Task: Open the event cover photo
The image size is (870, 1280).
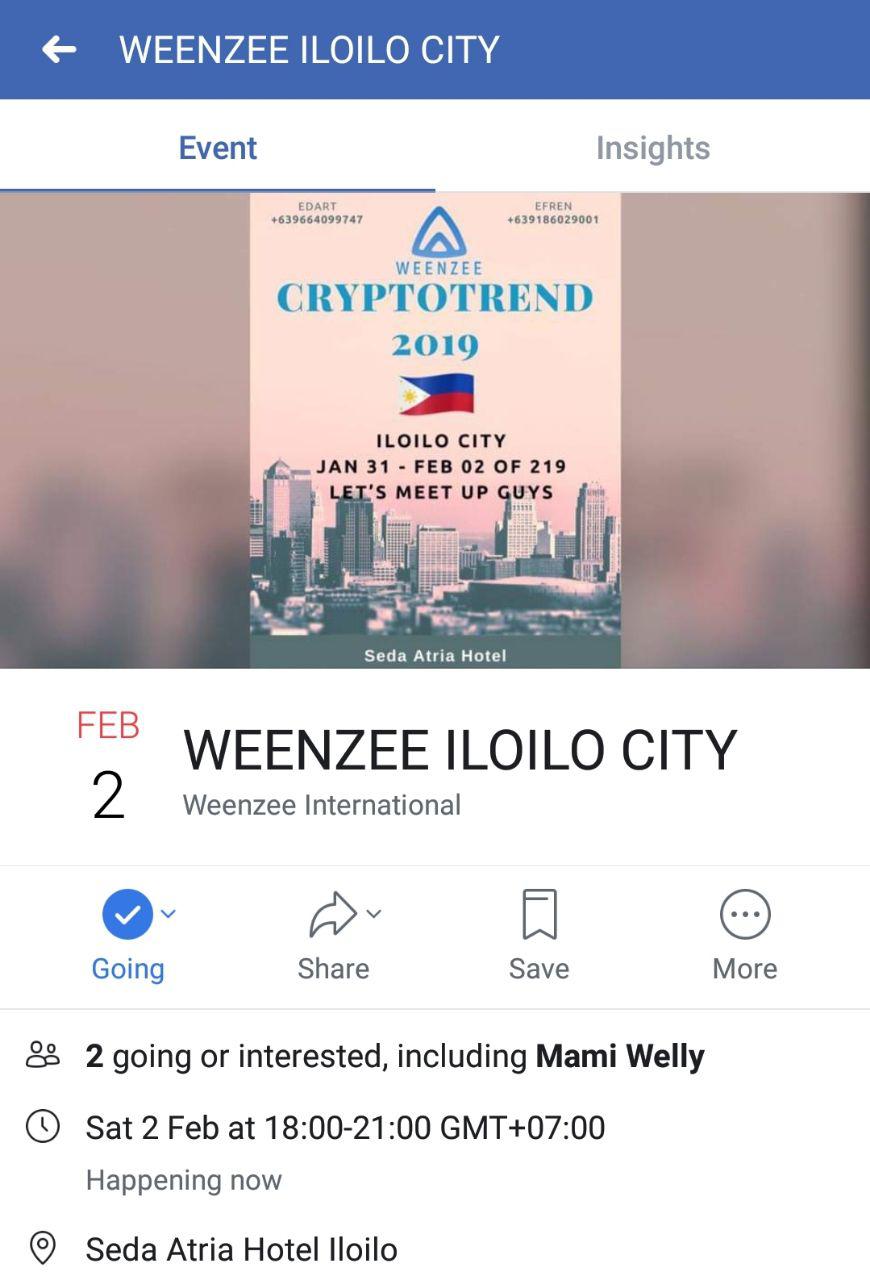Action: [x=435, y=430]
